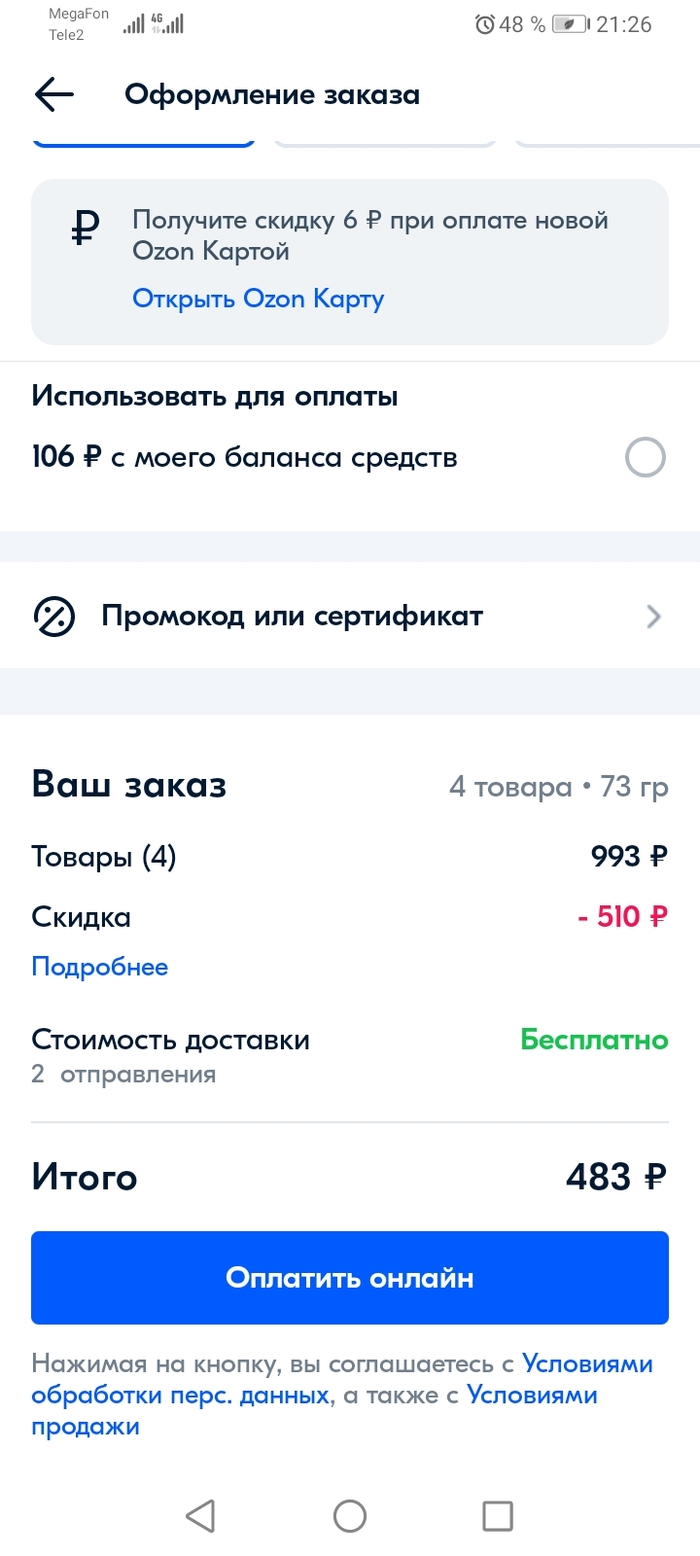Go back from the checkout screen
Screen dimensions: 700x1556
(x=55, y=95)
